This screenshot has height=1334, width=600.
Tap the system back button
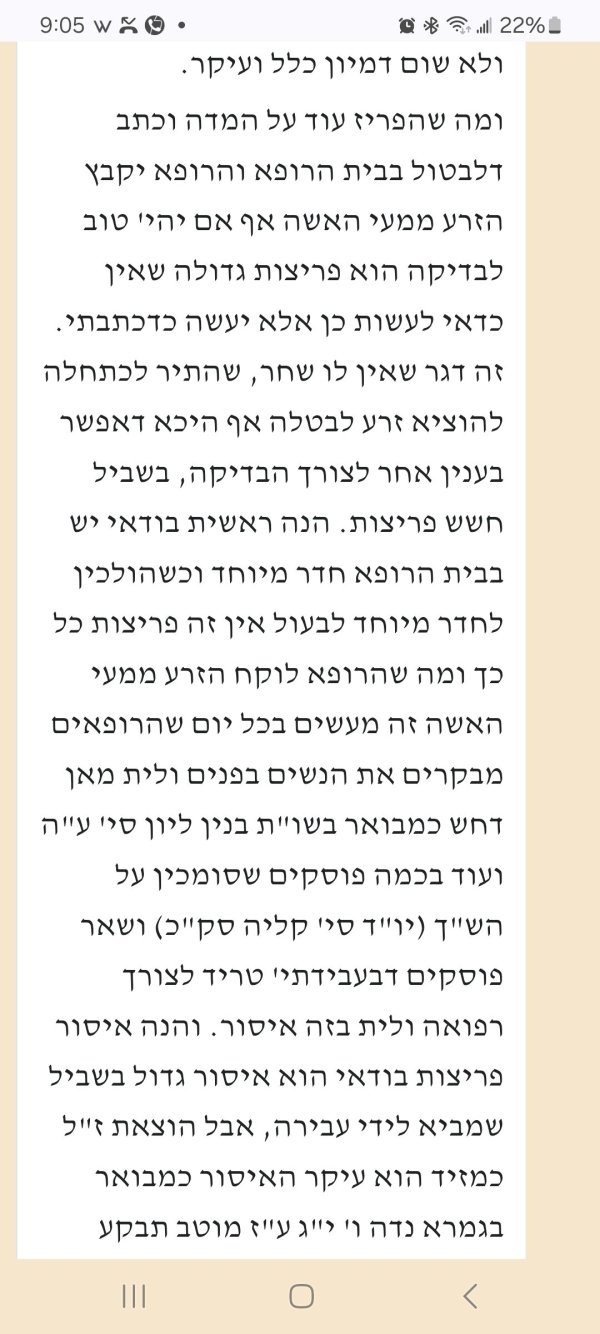(469, 1296)
